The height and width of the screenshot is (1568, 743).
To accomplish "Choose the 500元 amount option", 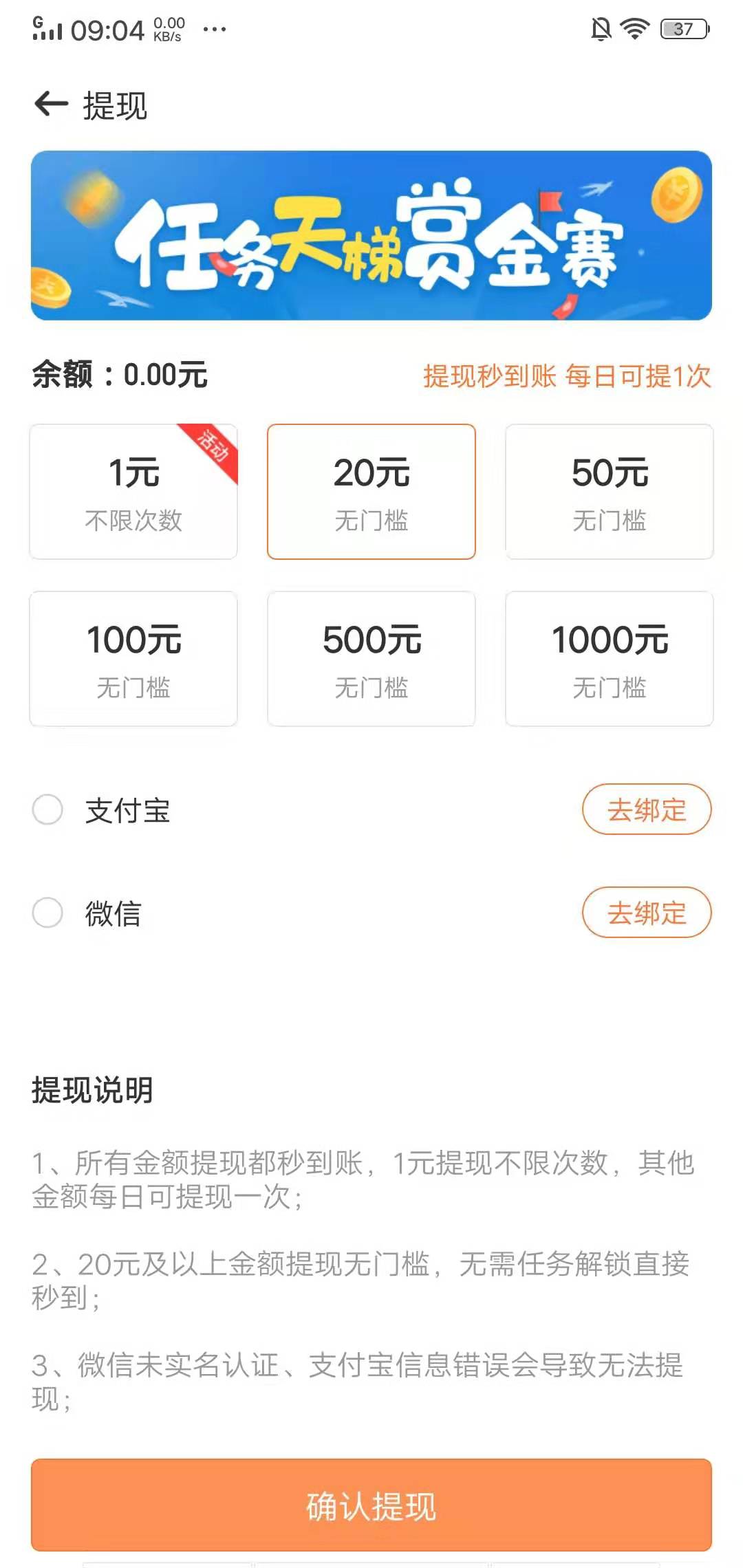I will coord(371,659).
